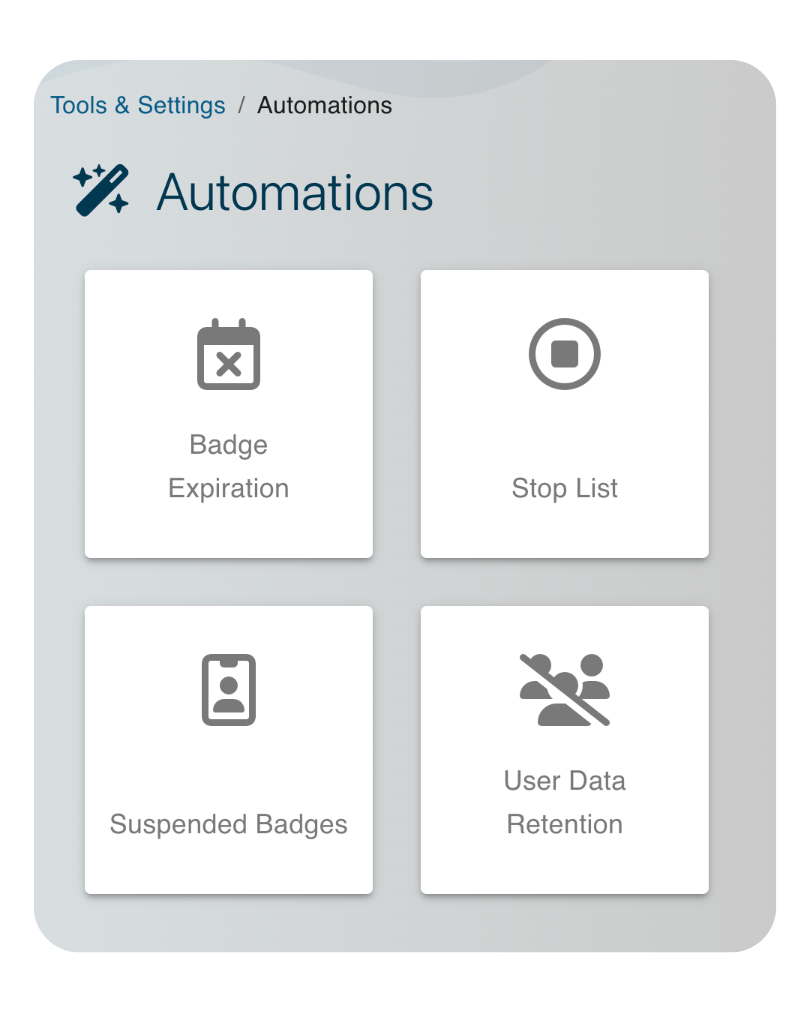Screen dimensions: 810x1013
Task: Open the Badge Expiration automation card
Action: click(229, 414)
